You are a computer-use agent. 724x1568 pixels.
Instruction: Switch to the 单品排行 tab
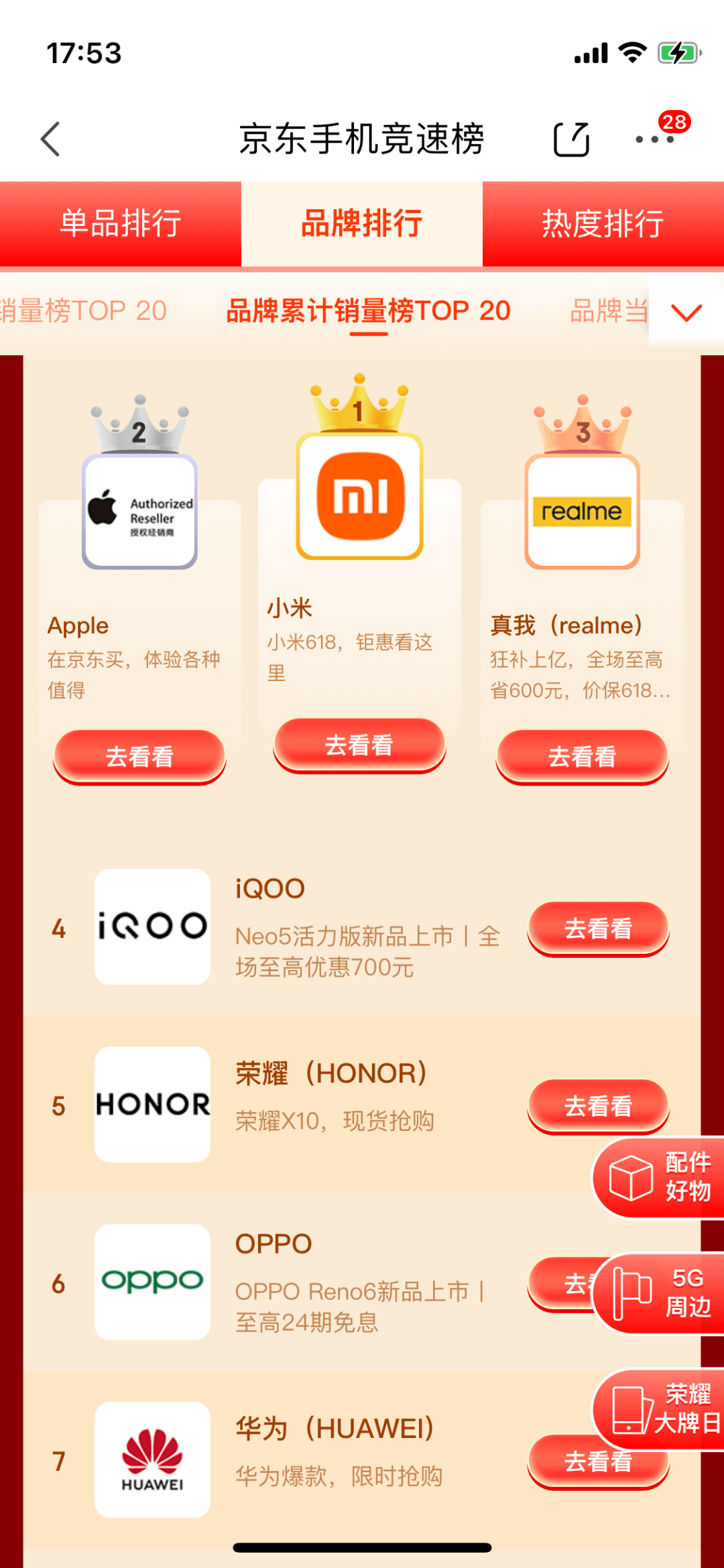pyautogui.click(x=119, y=225)
